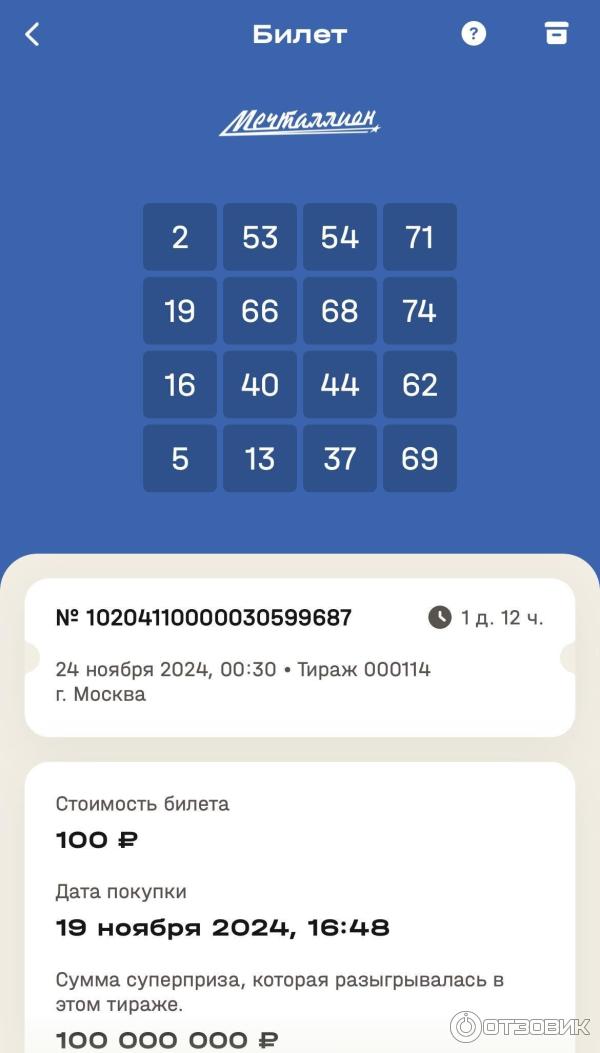Viewport: 600px width, 1053px height.
Task: Open the help question mark icon
Action: coord(473,34)
